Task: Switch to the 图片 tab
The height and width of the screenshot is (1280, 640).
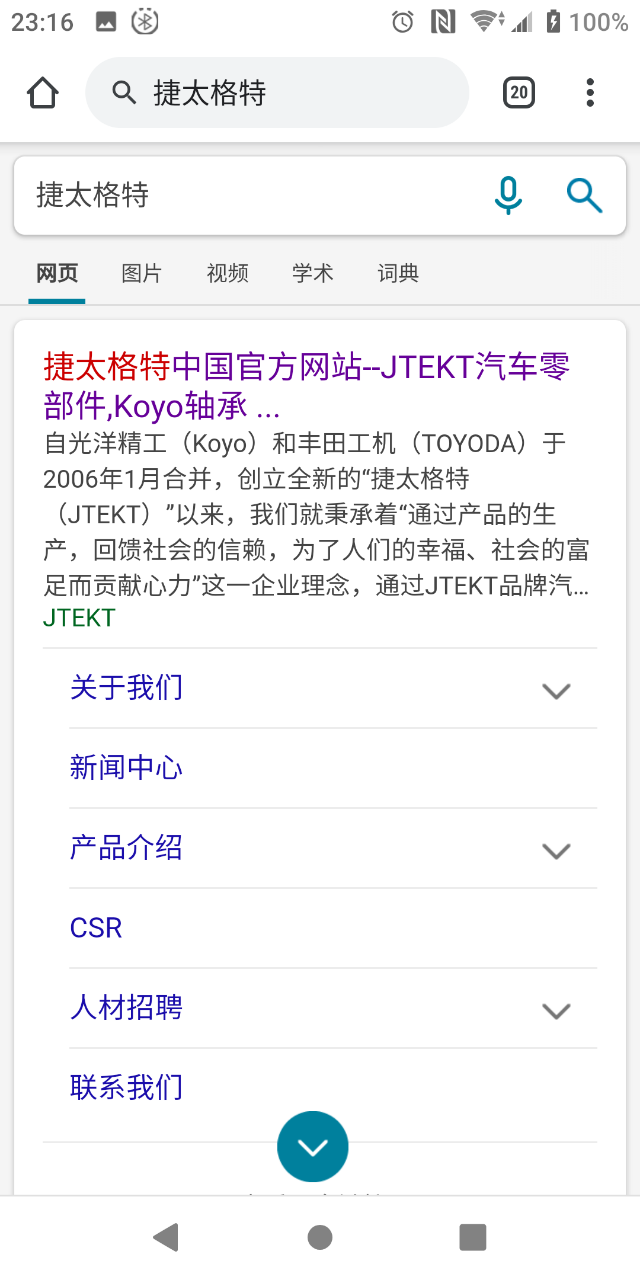Action: pos(141,273)
